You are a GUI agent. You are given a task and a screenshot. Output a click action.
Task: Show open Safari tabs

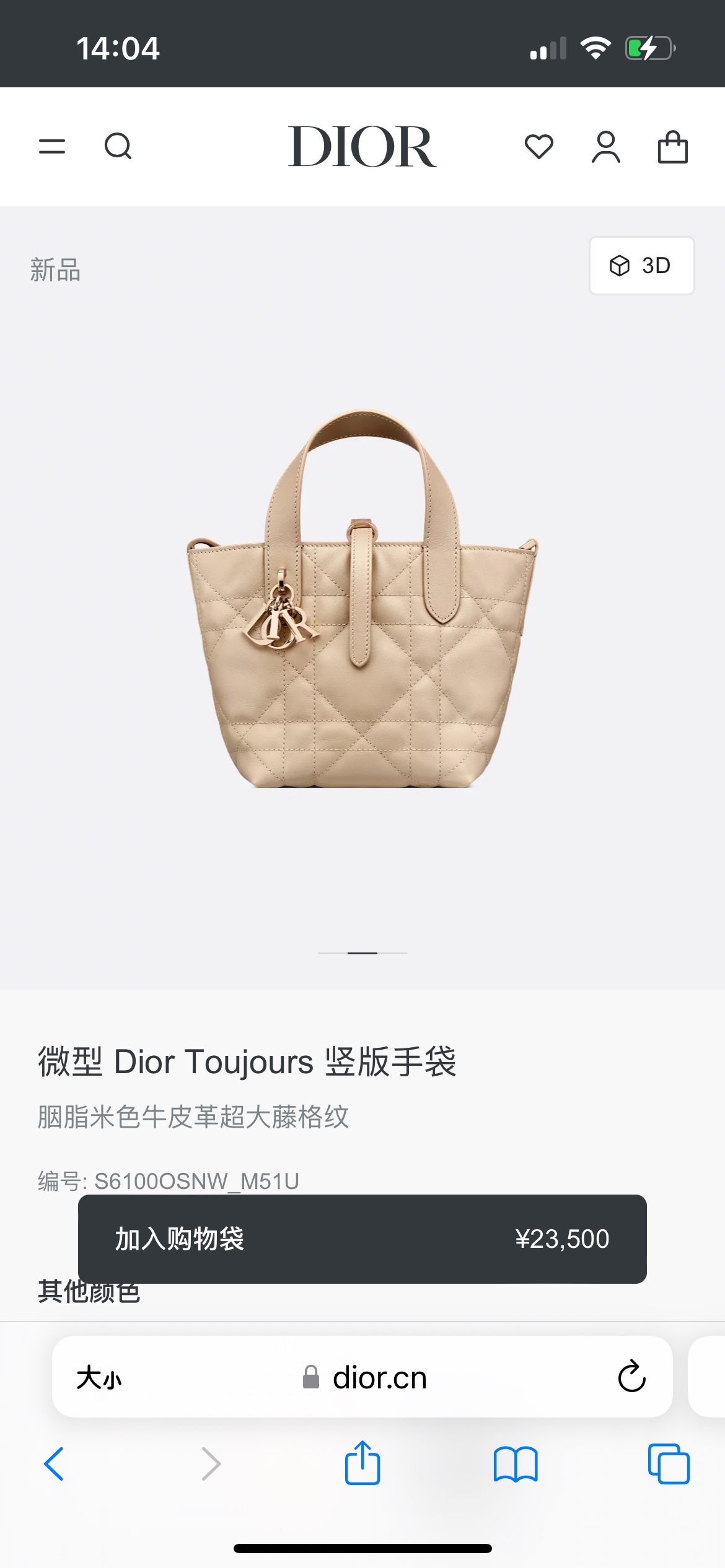pos(668,1464)
